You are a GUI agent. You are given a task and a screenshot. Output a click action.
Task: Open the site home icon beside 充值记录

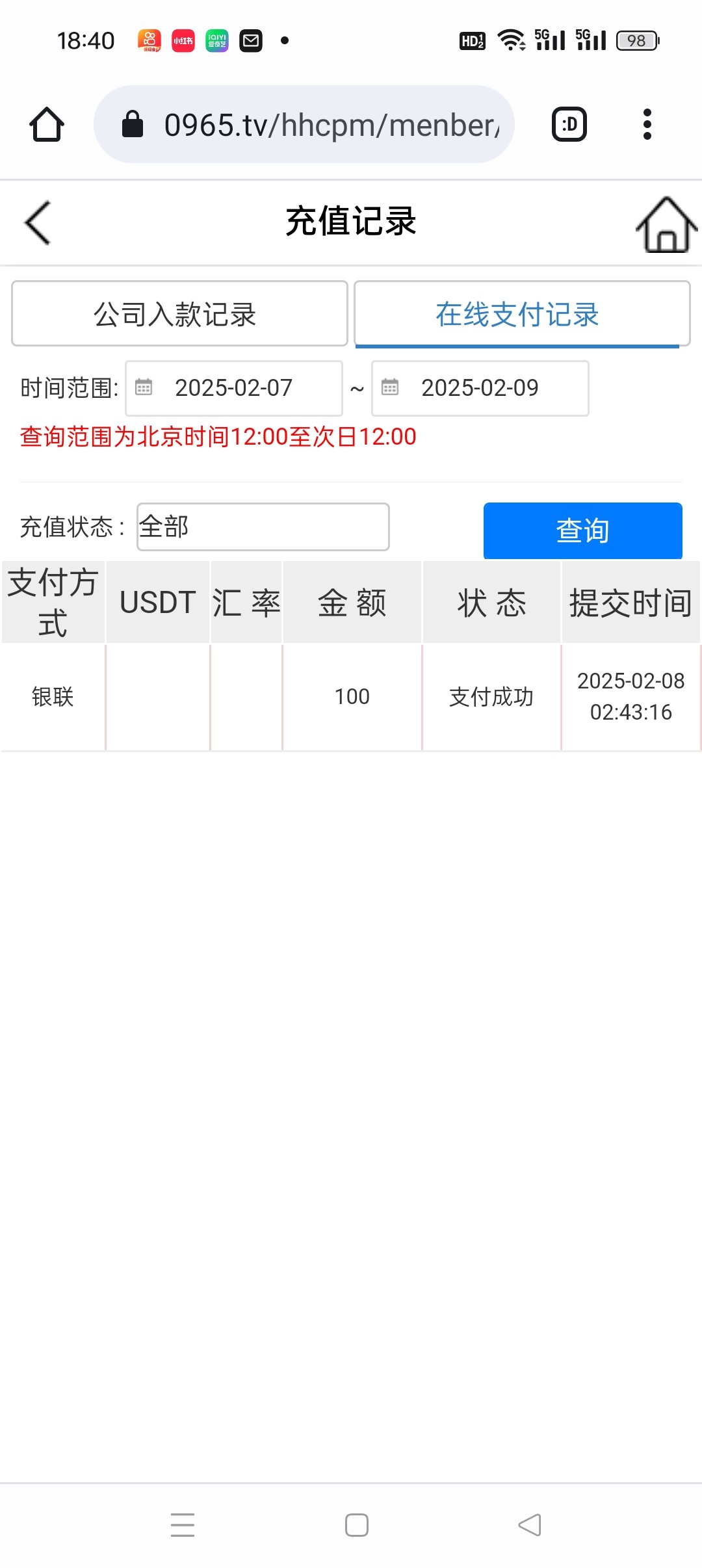click(666, 224)
